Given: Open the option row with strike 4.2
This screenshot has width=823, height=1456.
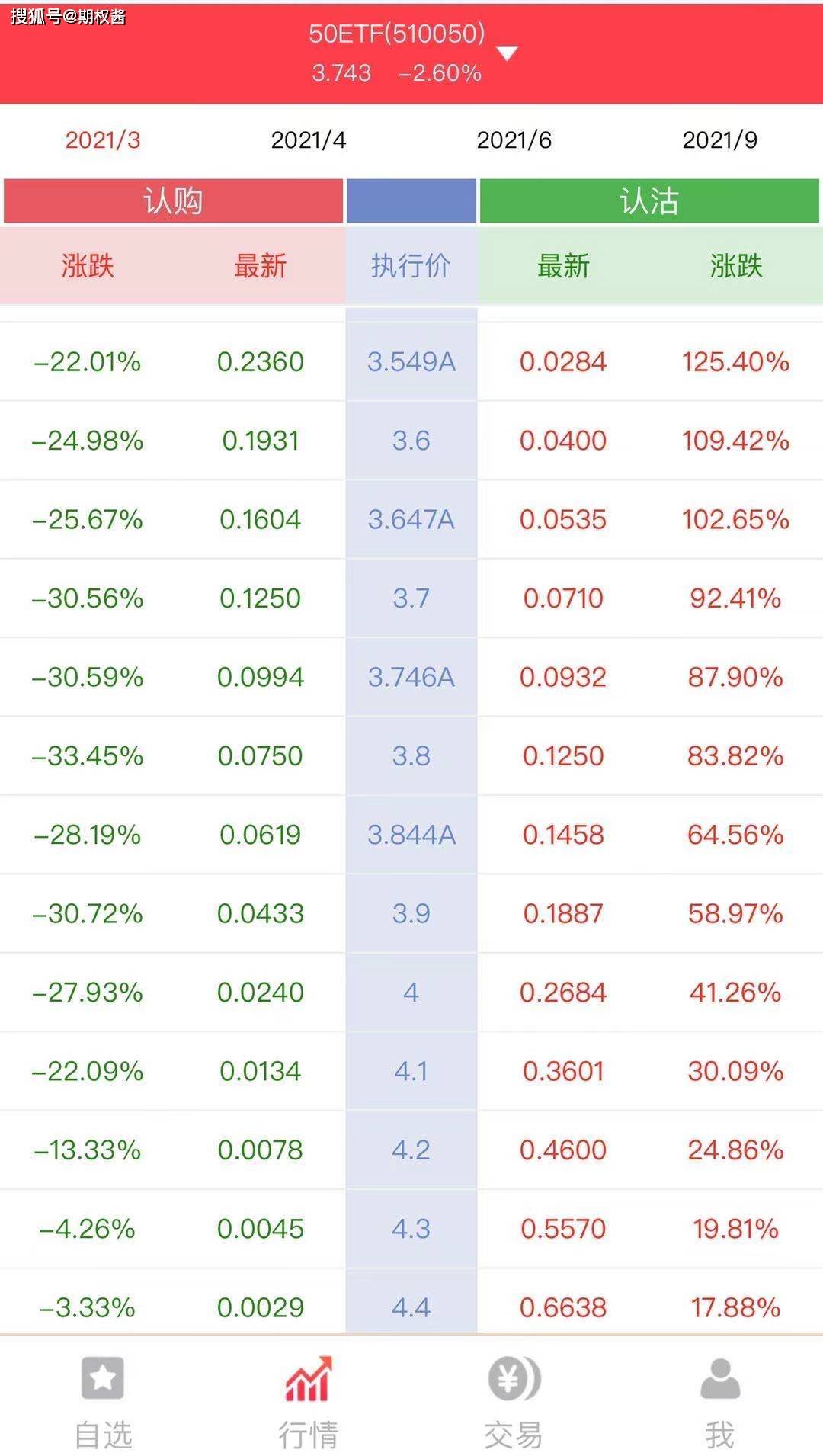Looking at the screenshot, I should (x=411, y=1150).
